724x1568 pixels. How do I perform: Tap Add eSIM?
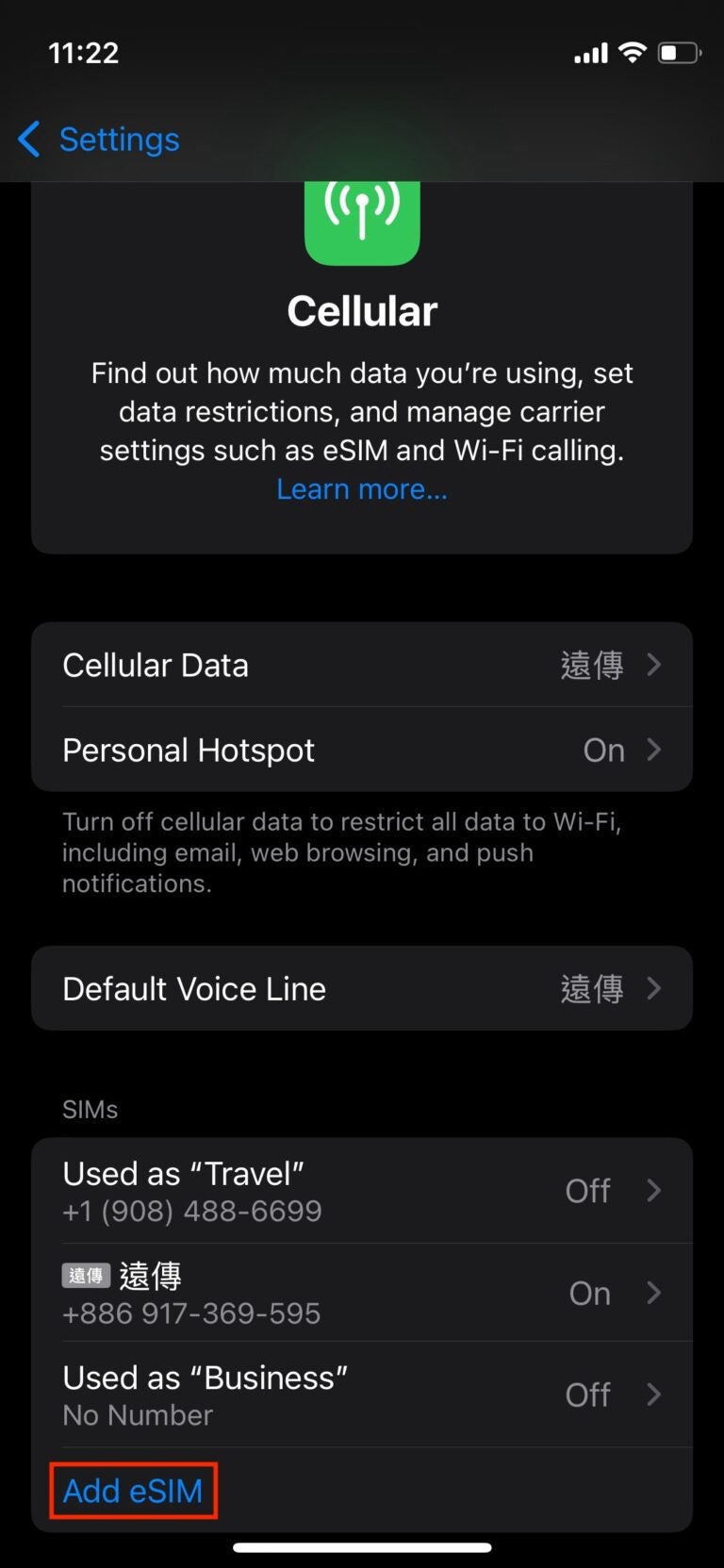click(132, 1491)
